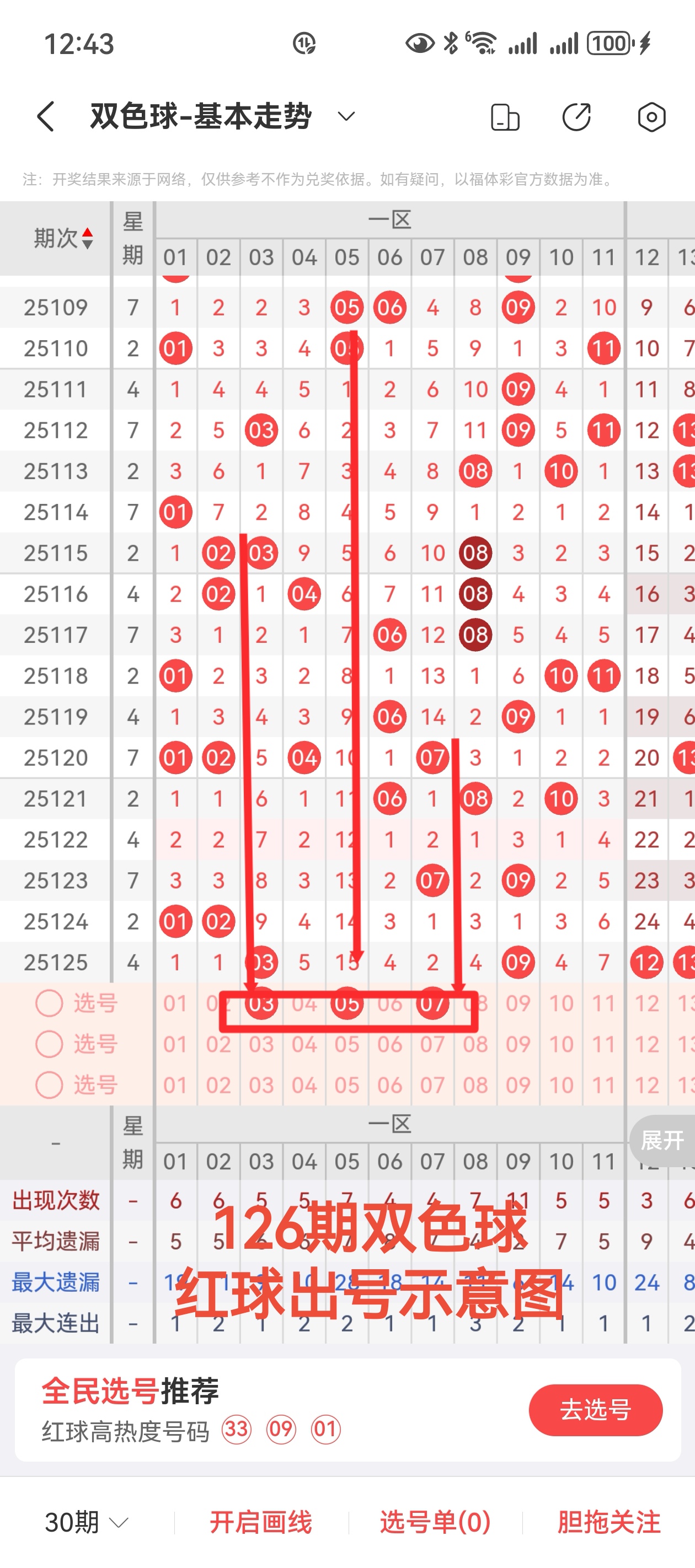The width and height of the screenshot is (695, 1568).
Task: Open chart settings hexagon icon
Action: (651, 117)
